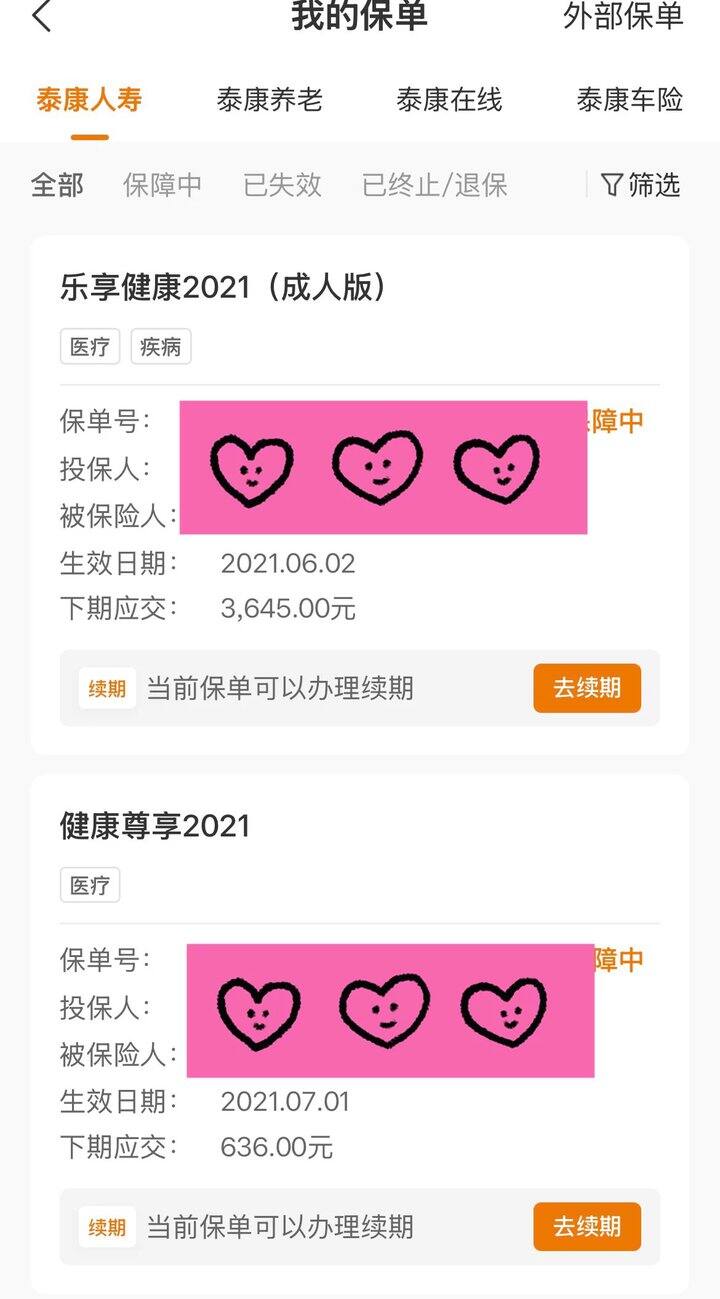Filter policies by 保障中 status
The image size is (720, 1299).
[162, 185]
